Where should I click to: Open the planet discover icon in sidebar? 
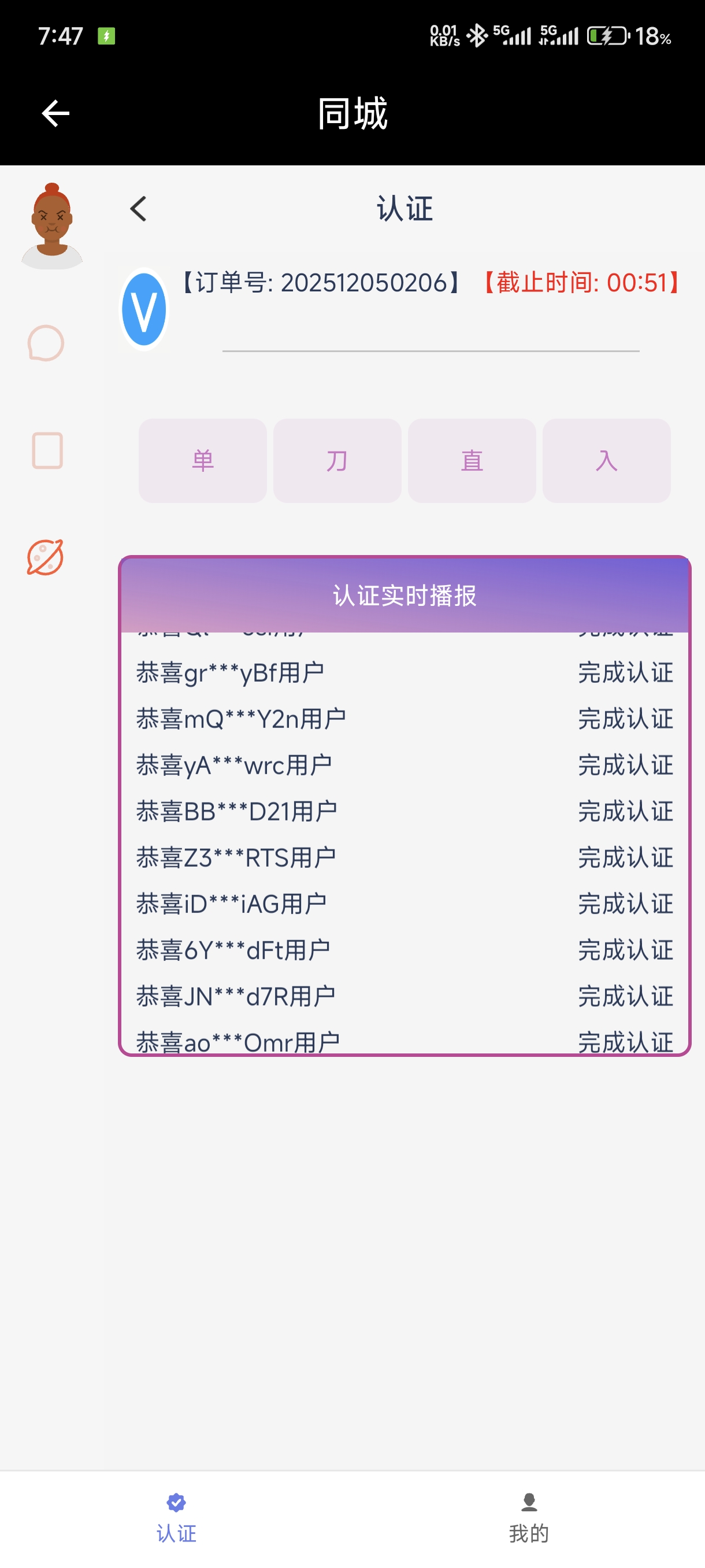pyautogui.click(x=46, y=557)
